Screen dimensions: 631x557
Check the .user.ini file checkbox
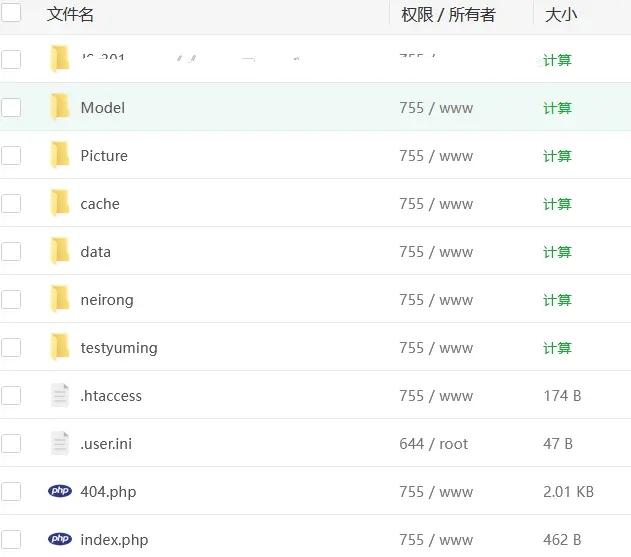11,444
